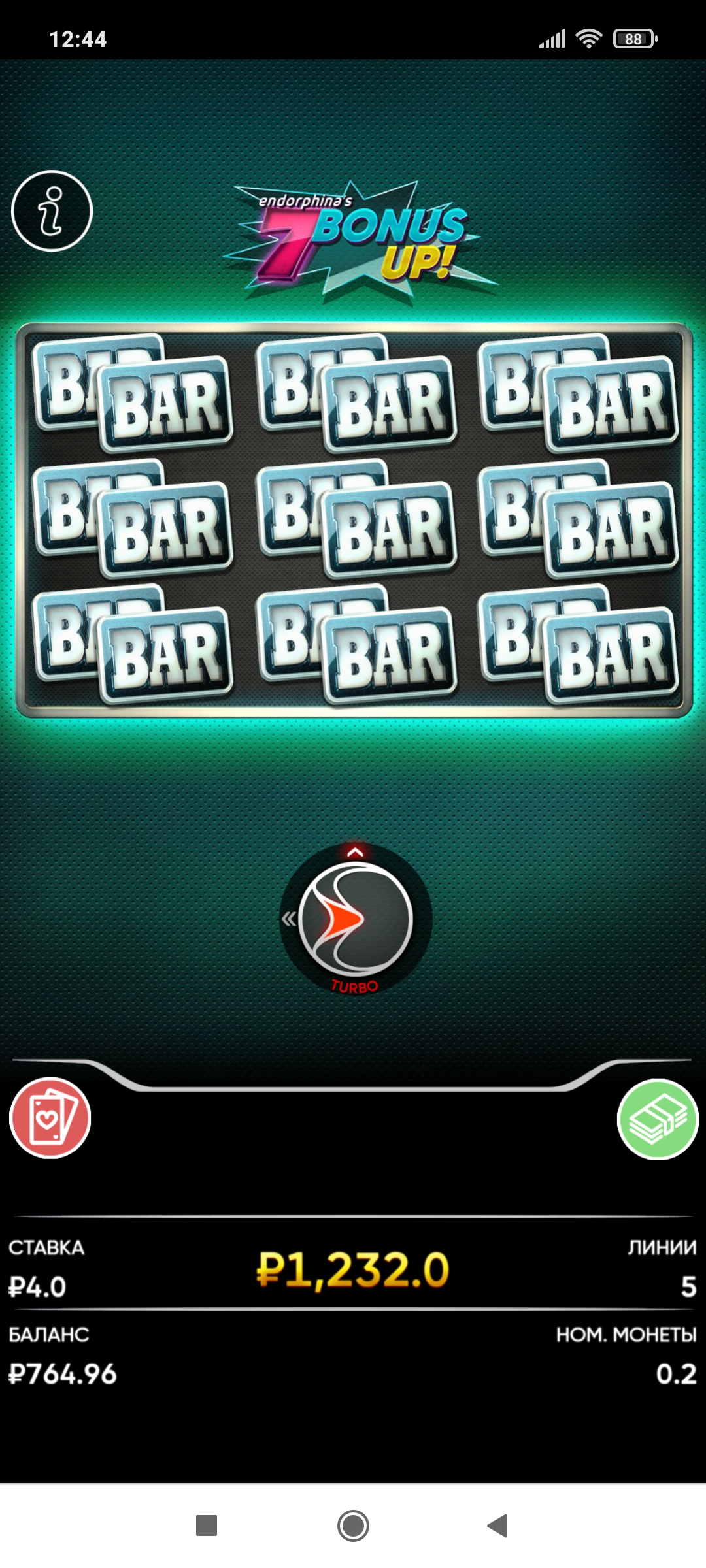Change the bet amount (Ставка)
This screenshot has width=706, height=1568.
point(38,1287)
